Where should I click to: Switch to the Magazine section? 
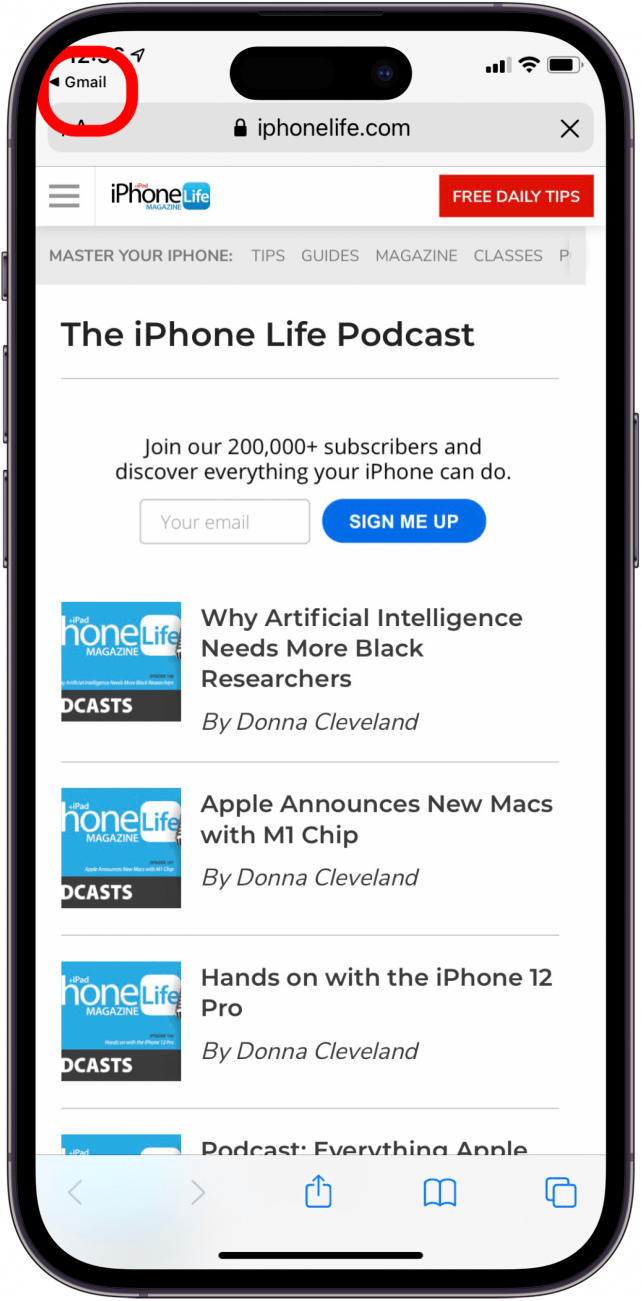click(x=416, y=256)
